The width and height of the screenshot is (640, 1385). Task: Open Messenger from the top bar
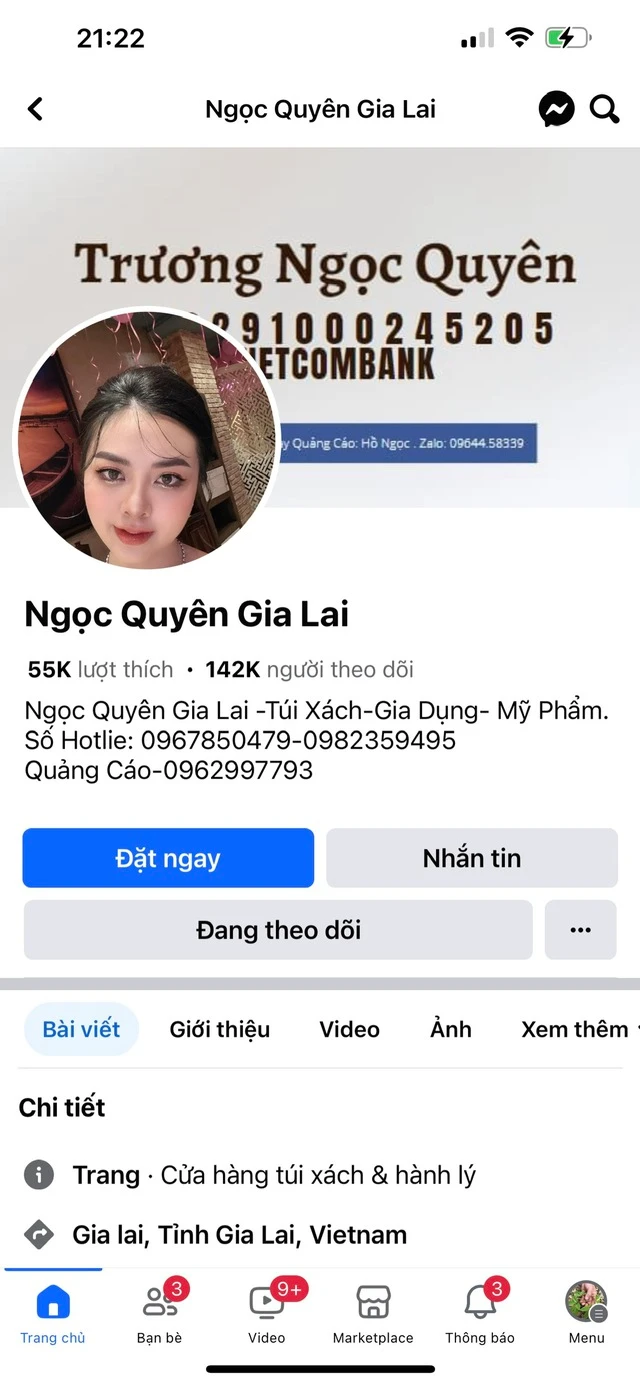tap(556, 109)
